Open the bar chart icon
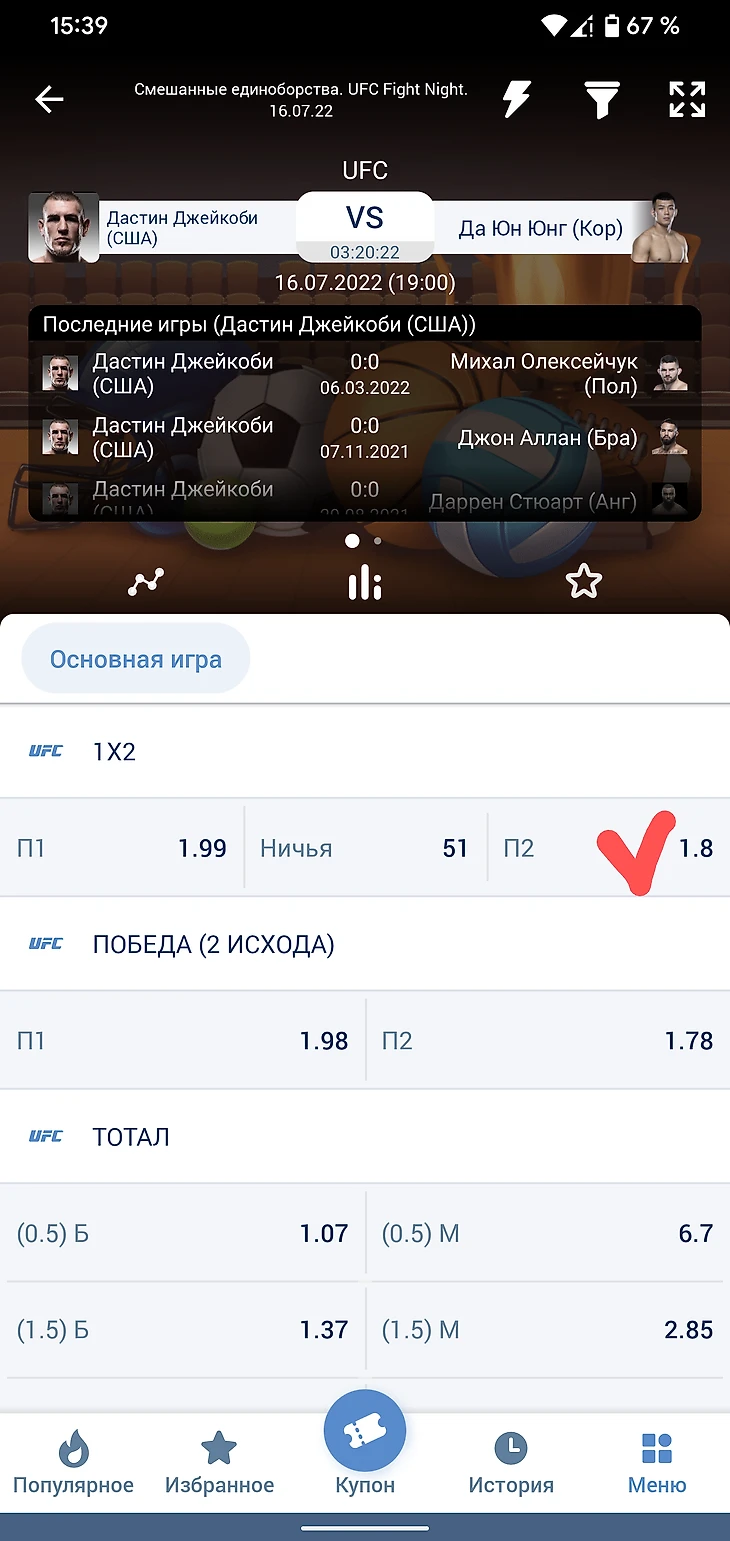The image size is (730, 1541). 365,582
